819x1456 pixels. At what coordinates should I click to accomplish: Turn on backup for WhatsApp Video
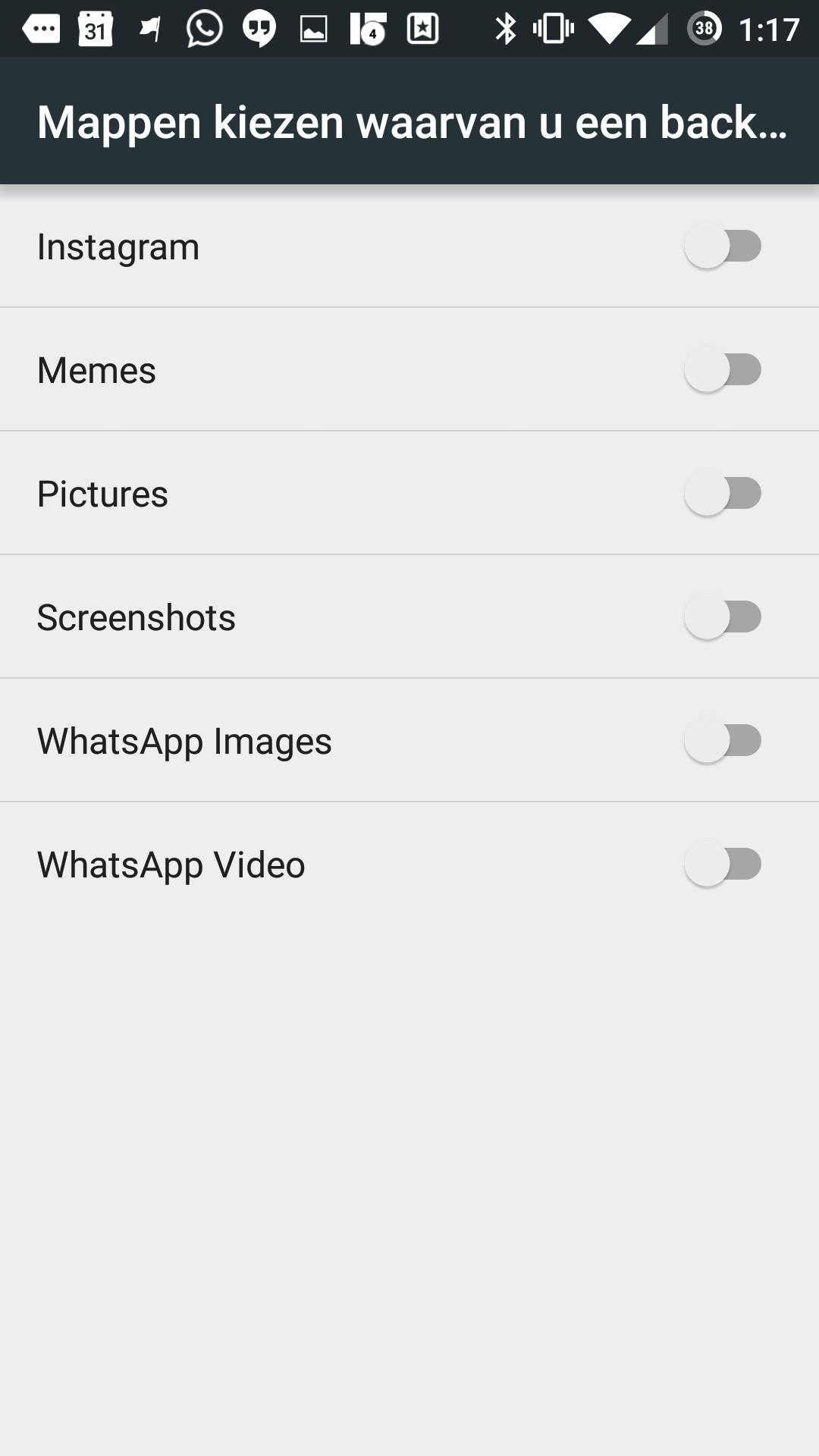coord(723,864)
